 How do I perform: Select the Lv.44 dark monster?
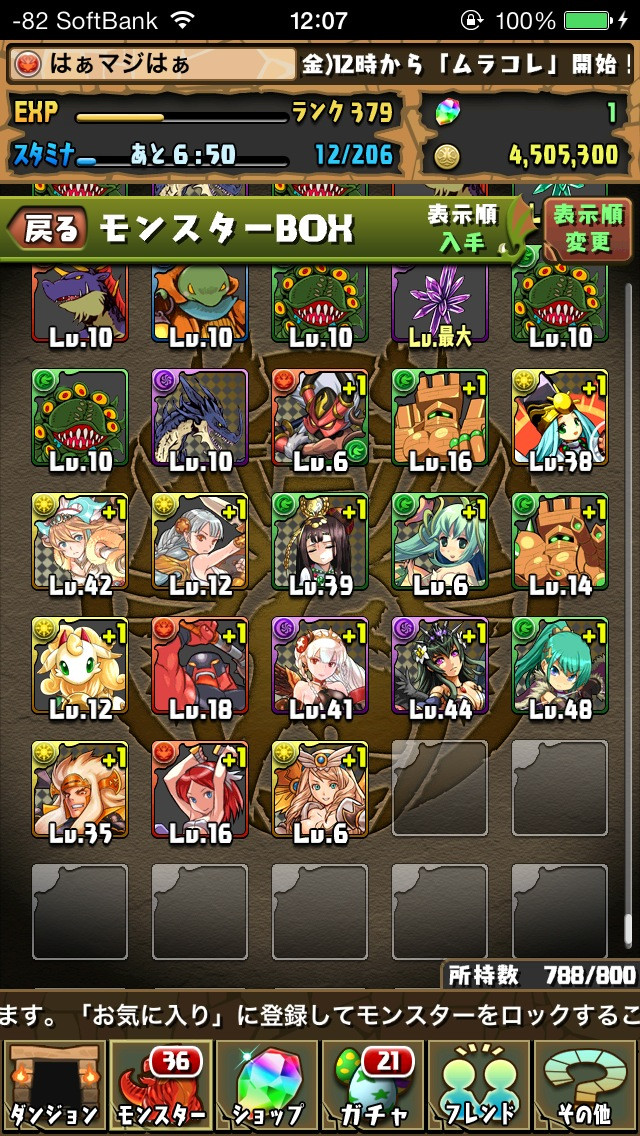(440, 666)
